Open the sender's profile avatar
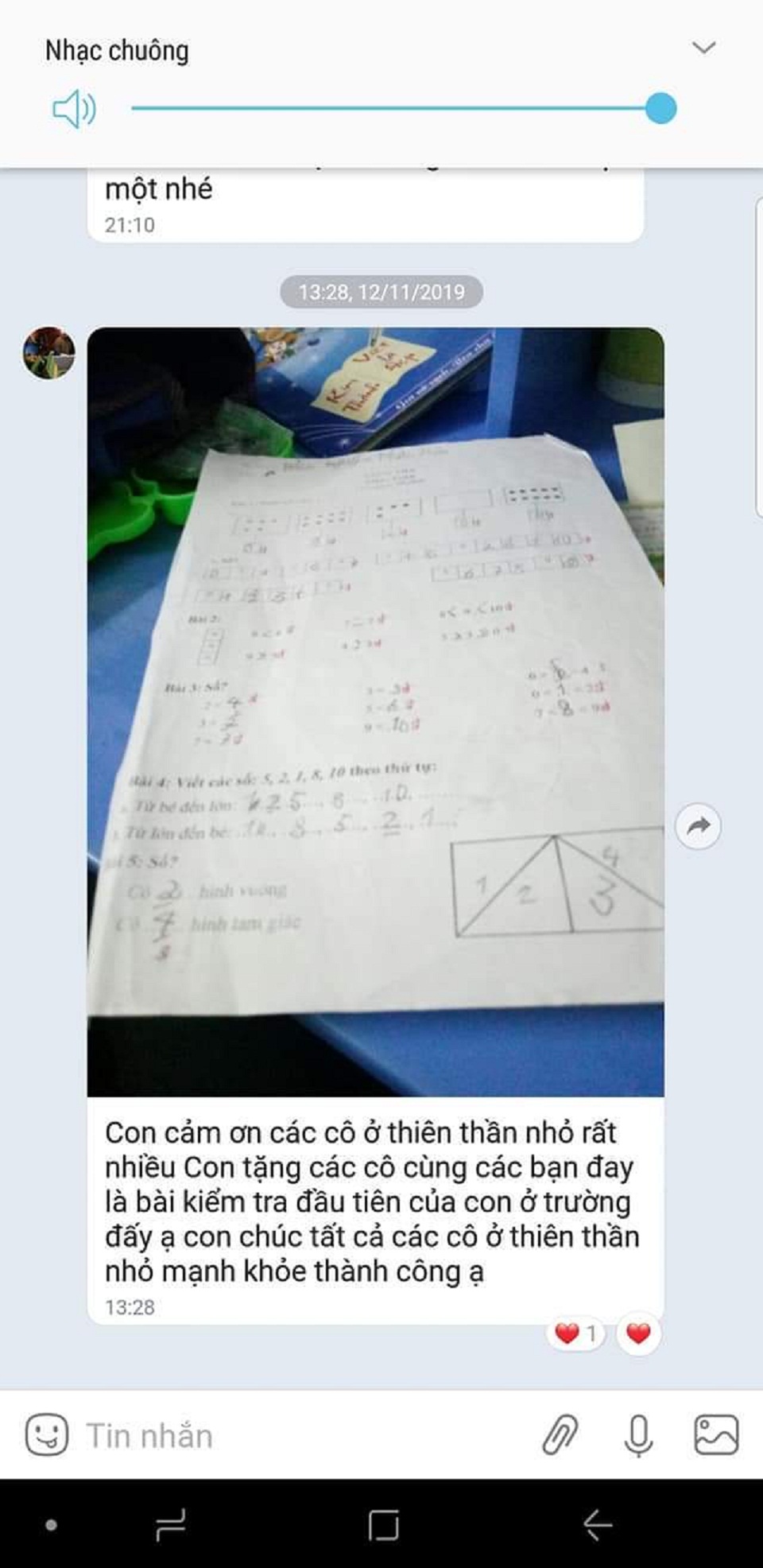This screenshot has width=763, height=1568. pyautogui.click(x=48, y=352)
